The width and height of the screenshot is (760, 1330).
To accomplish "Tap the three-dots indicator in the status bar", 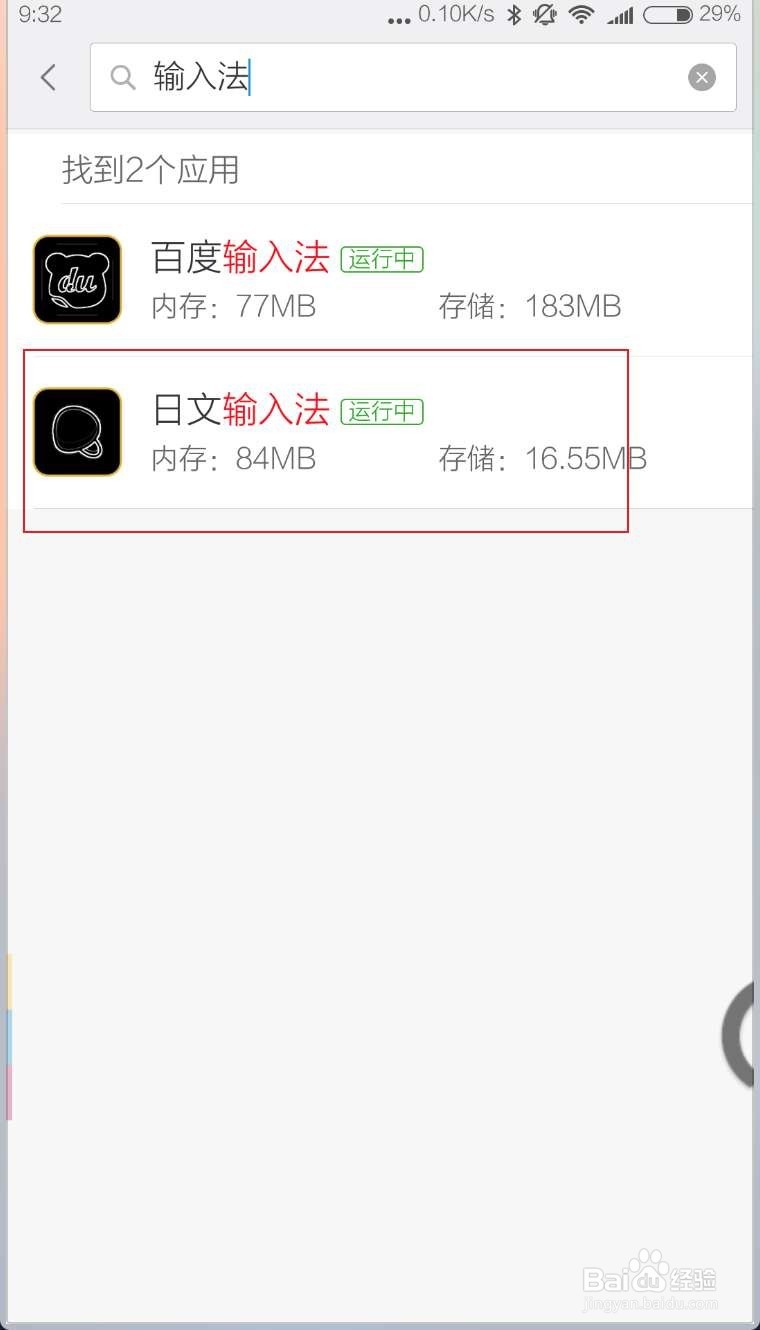I will (x=398, y=18).
